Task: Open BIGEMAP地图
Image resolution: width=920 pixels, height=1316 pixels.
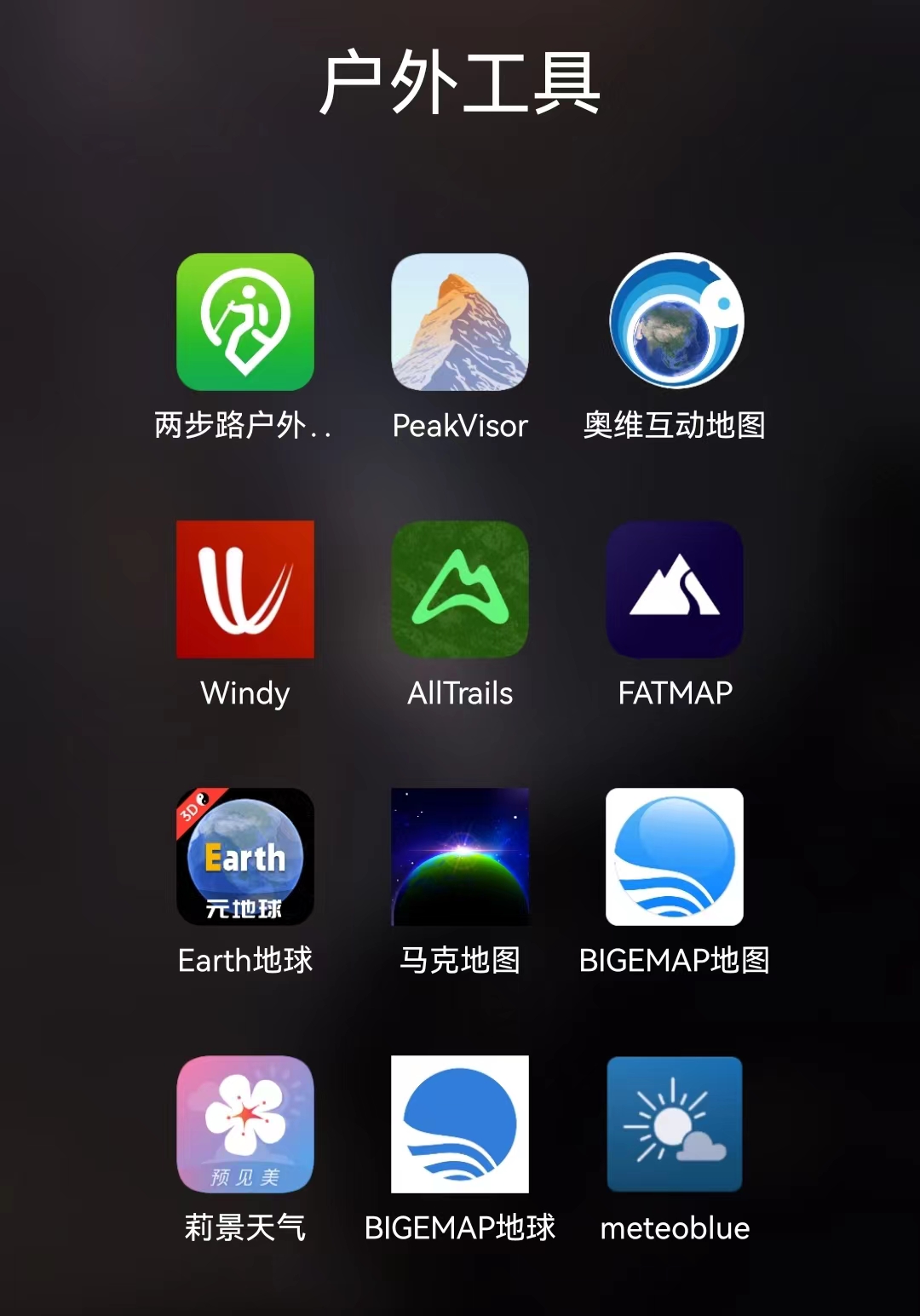Action: pyautogui.click(x=675, y=857)
